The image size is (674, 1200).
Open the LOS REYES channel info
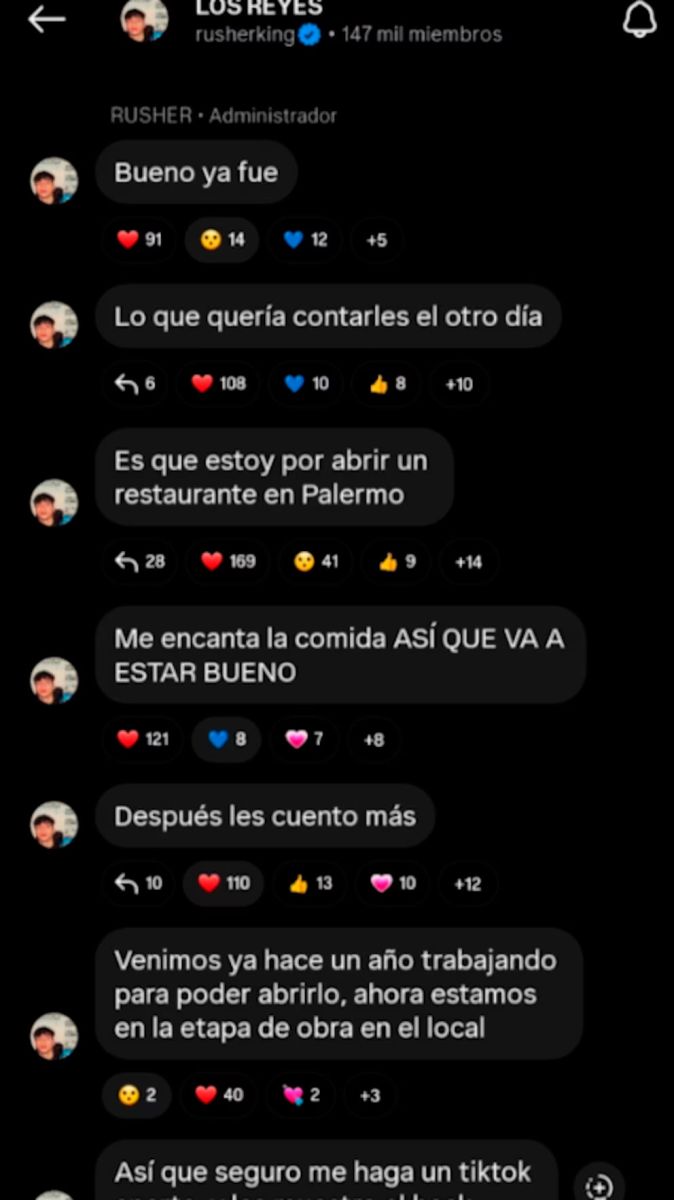pos(258,10)
